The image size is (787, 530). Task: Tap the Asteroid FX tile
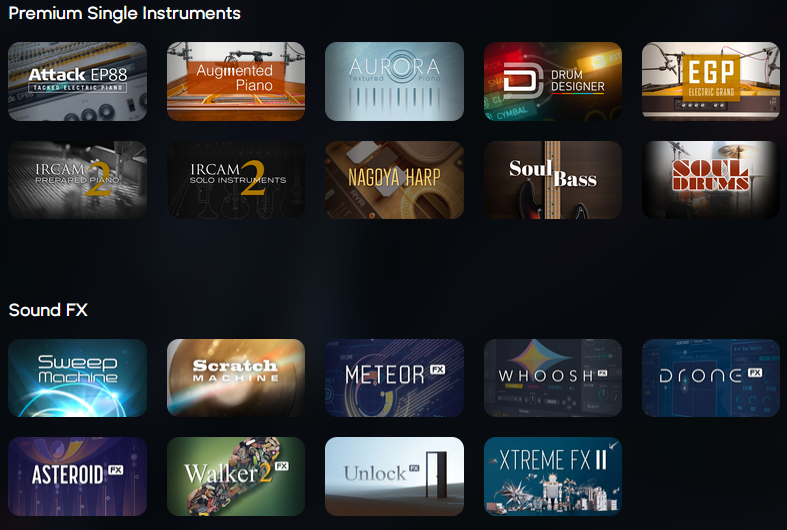[77, 475]
